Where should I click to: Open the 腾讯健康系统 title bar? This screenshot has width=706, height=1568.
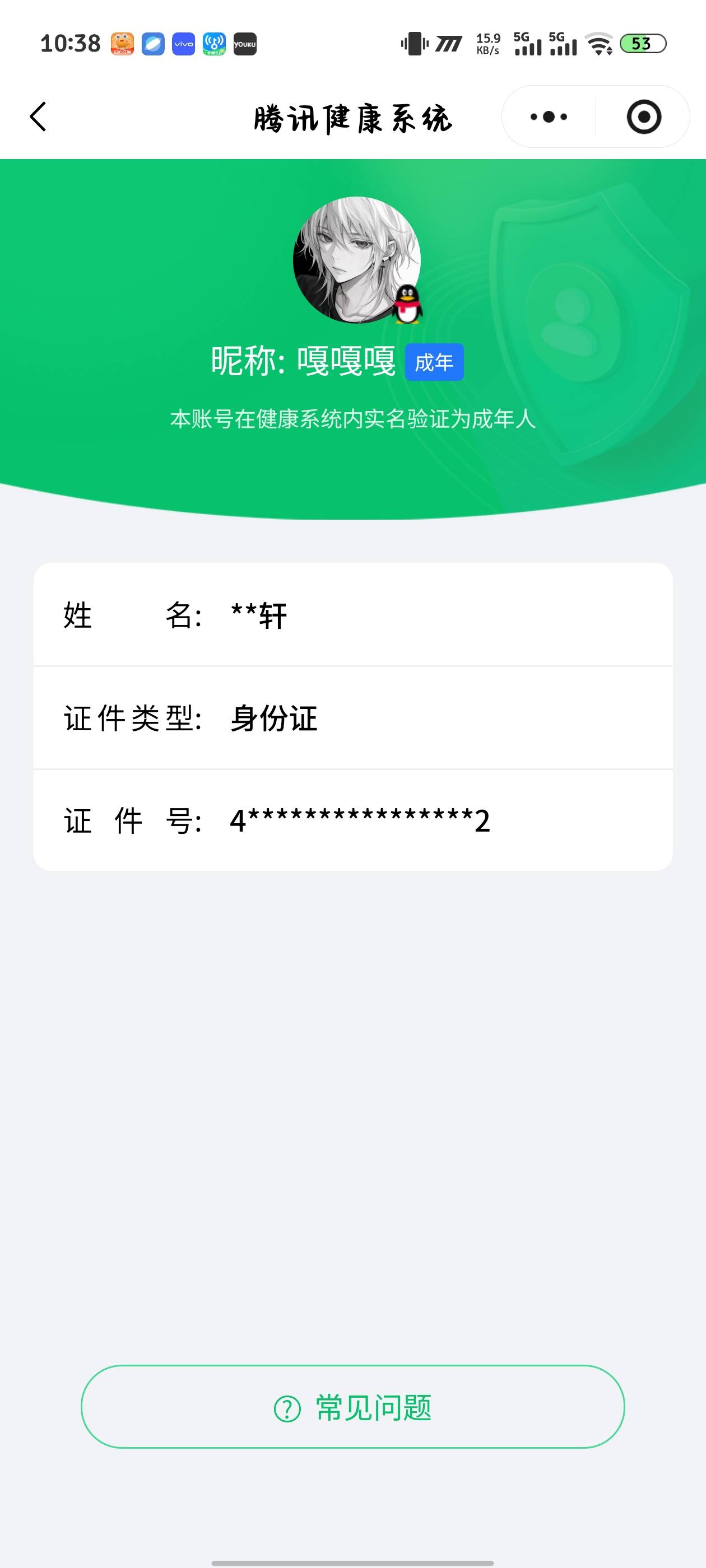[352, 118]
